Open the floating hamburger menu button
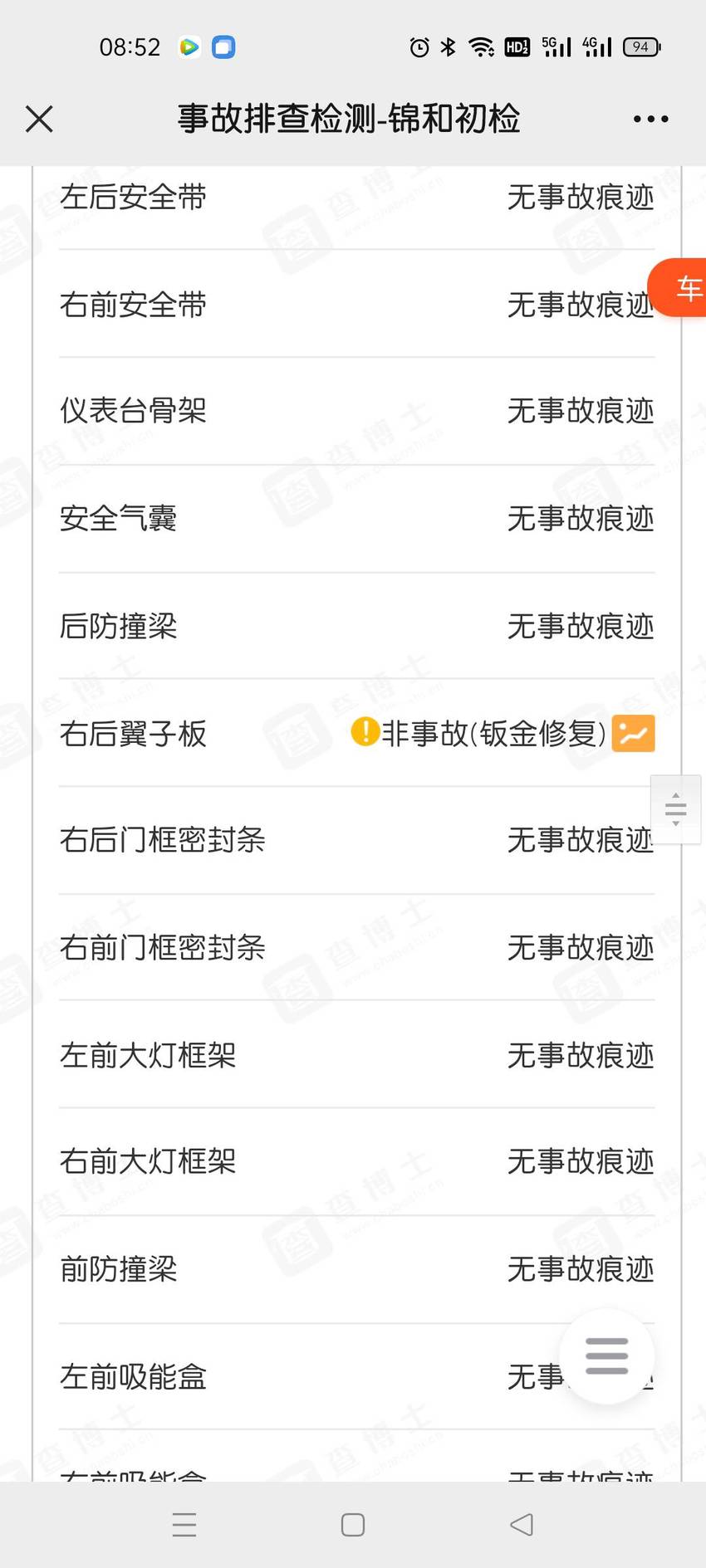Screen dimensions: 706x1568 [607, 1356]
